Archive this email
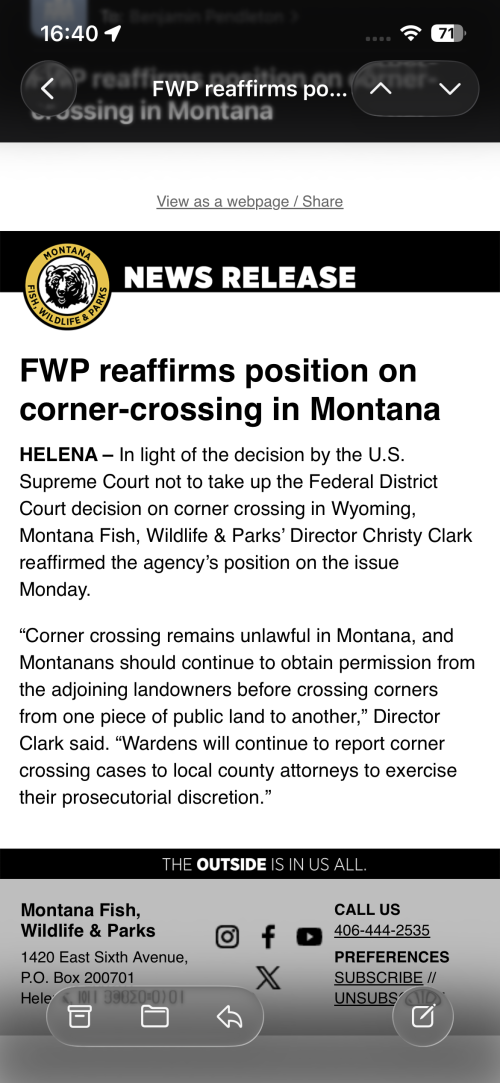 click(79, 1016)
